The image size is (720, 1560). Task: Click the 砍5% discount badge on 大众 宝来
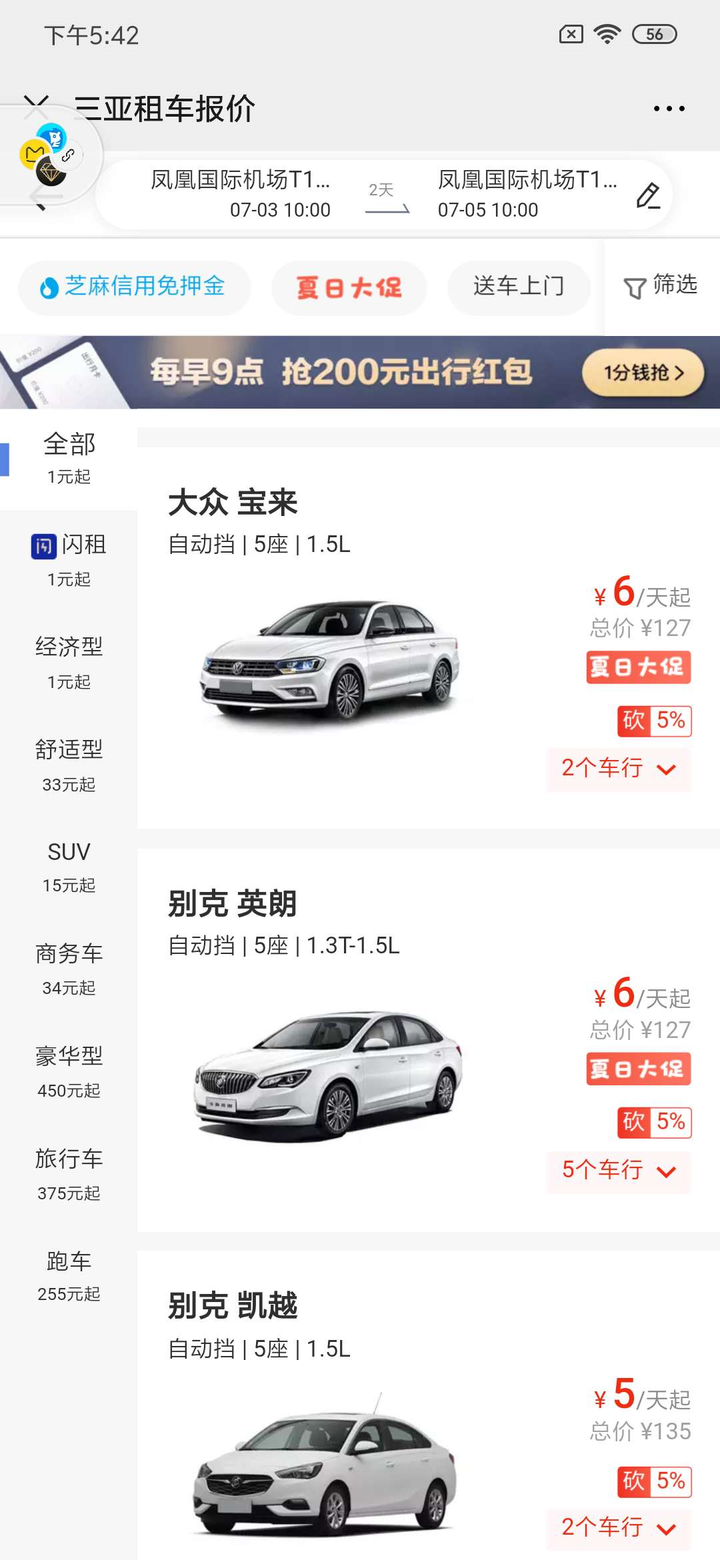click(x=653, y=720)
